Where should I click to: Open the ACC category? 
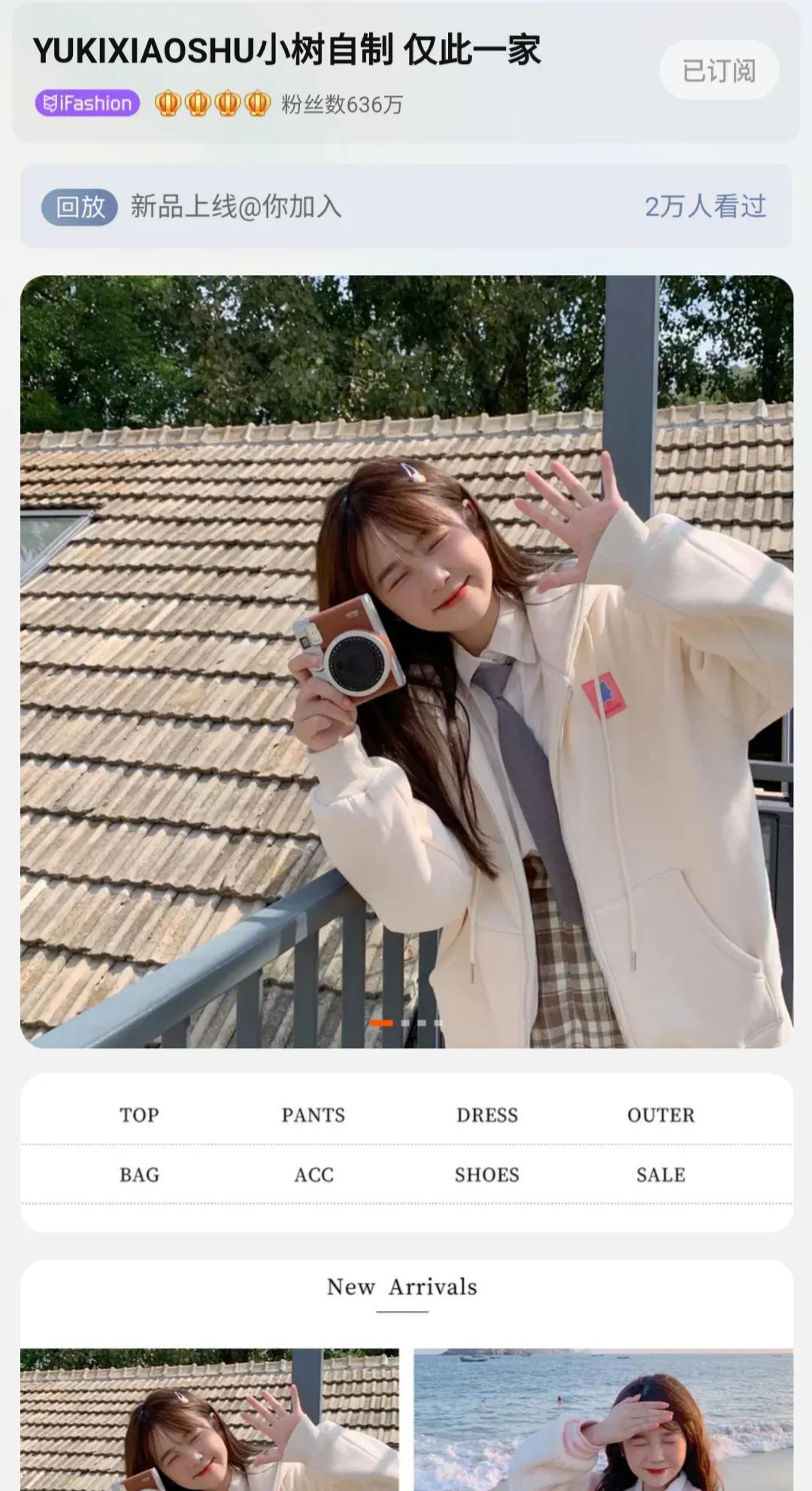313,1174
